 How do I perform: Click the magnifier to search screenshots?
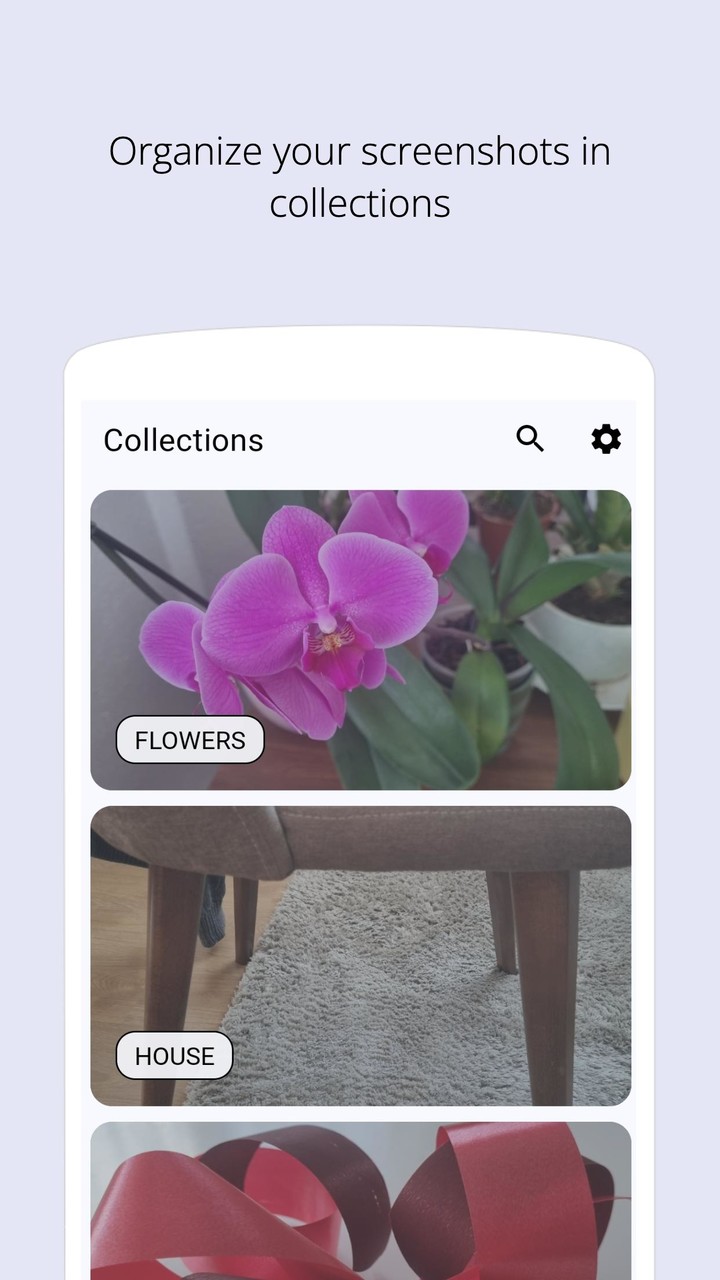coord(530,438)
